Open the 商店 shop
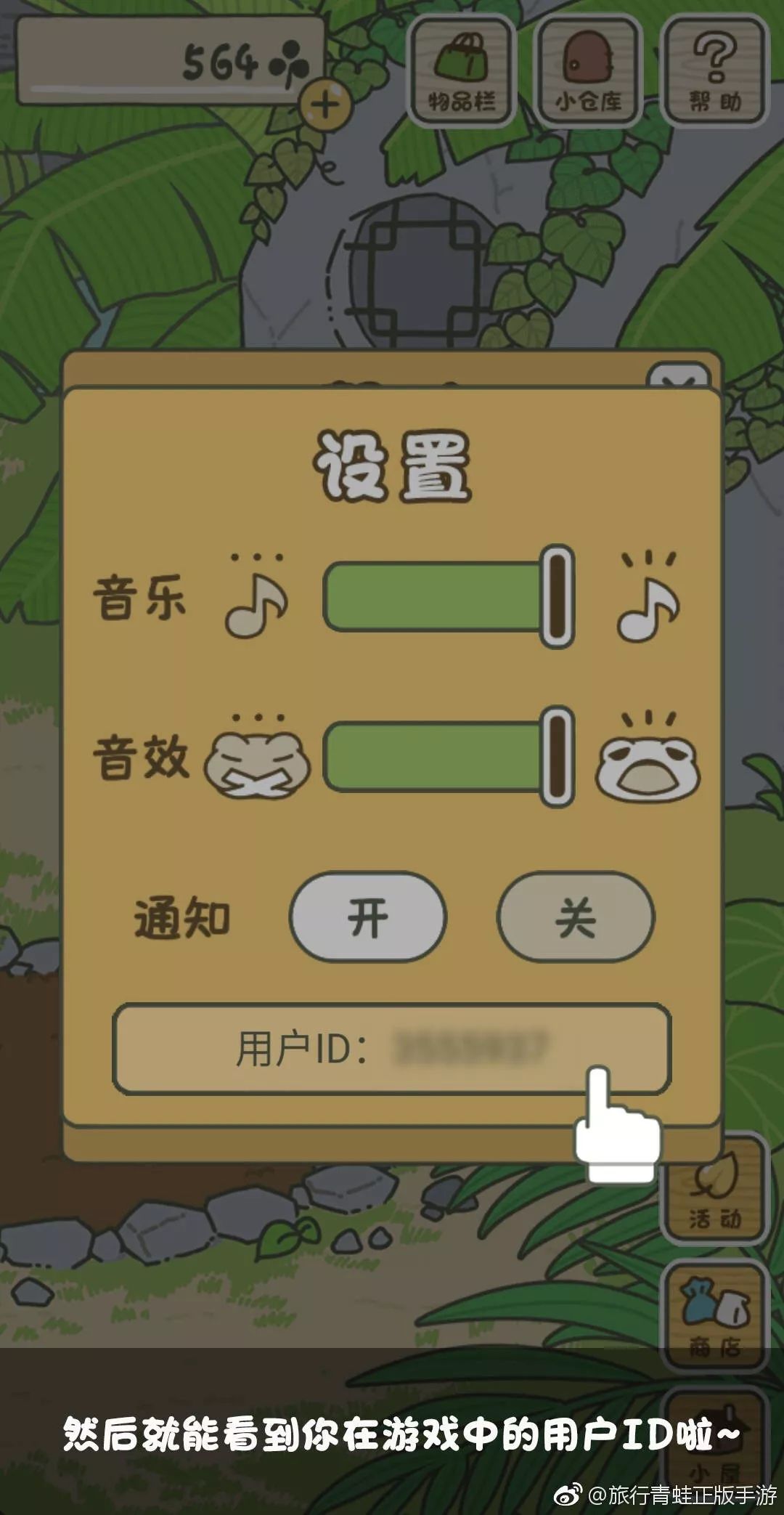 click(715, 1316)
